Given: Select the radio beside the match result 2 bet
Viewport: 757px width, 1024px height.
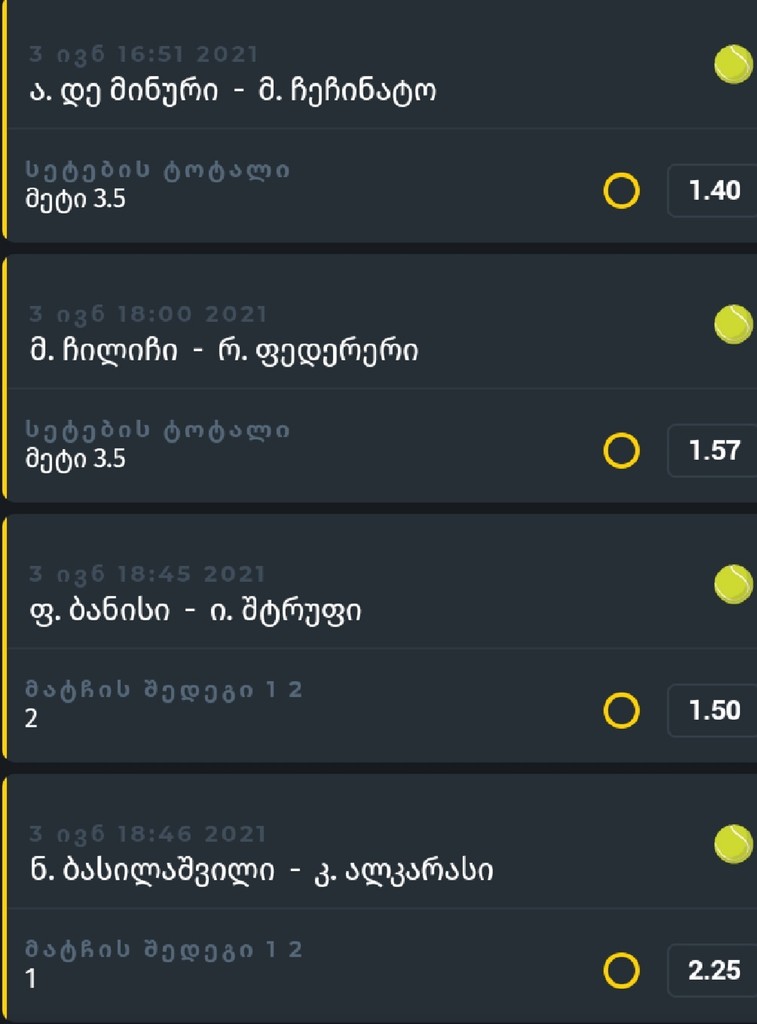Looking at the screenshot, I should [x=621, y=711].
